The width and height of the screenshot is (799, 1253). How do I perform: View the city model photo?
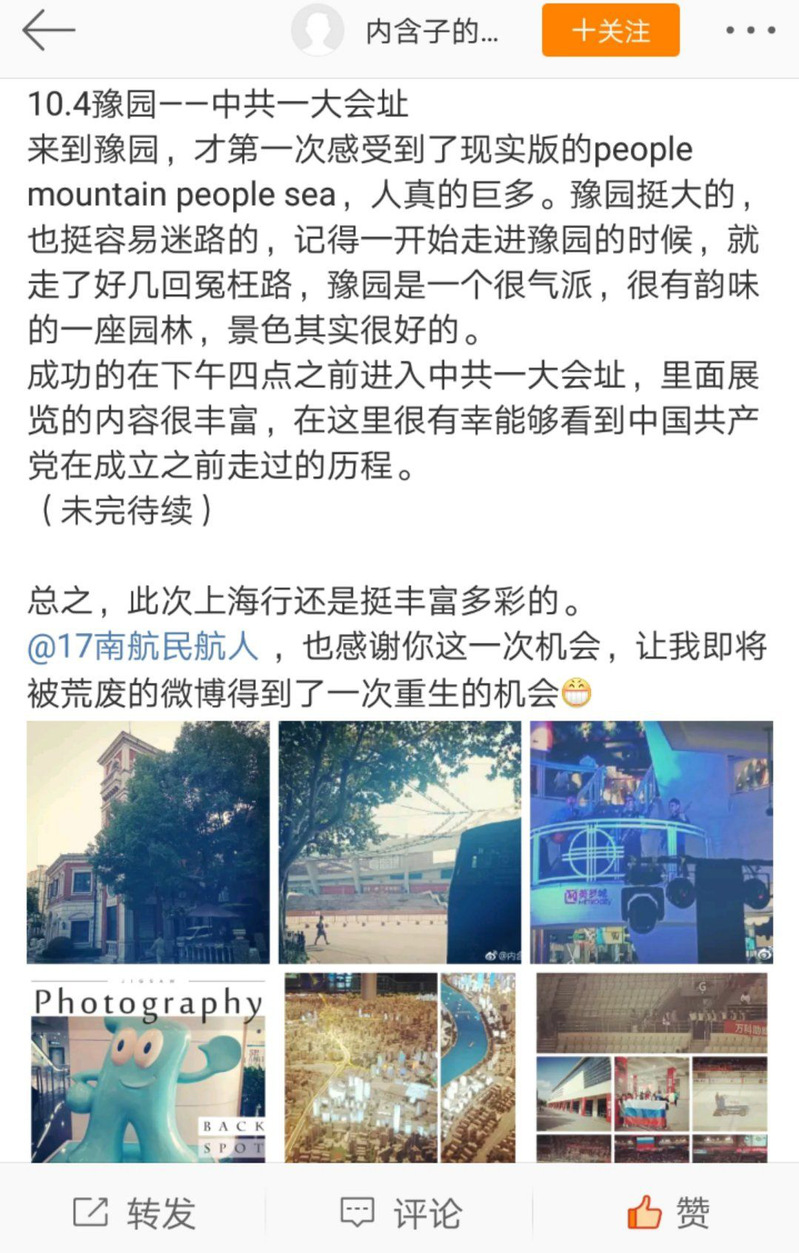click(x=399, y=1067)
